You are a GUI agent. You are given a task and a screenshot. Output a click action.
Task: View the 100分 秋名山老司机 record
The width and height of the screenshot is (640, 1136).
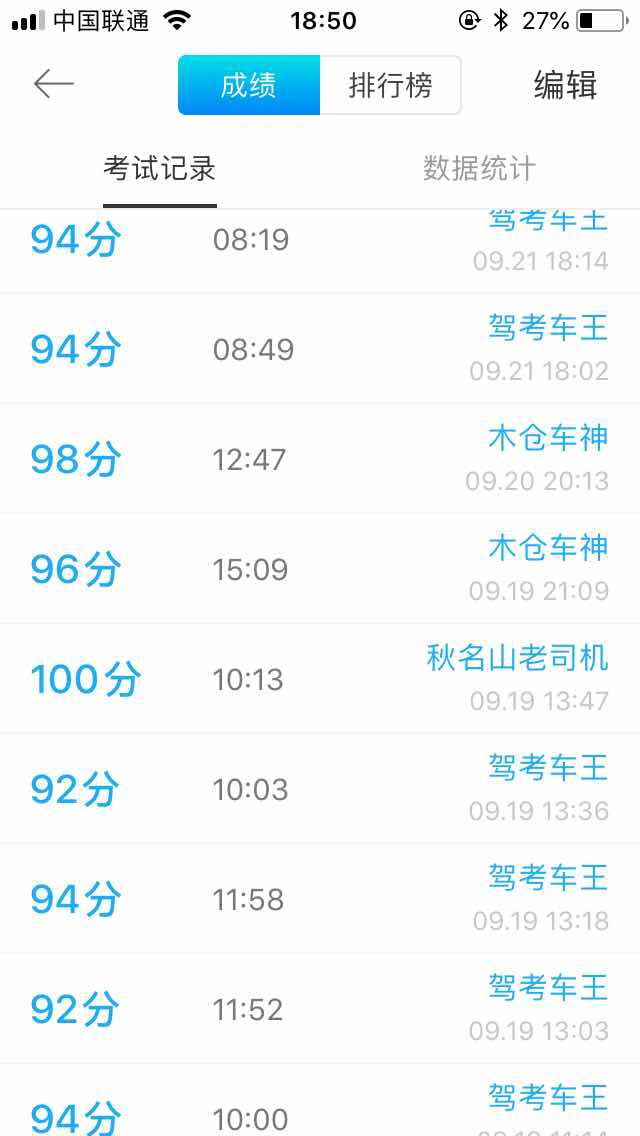tap(320, 679)
